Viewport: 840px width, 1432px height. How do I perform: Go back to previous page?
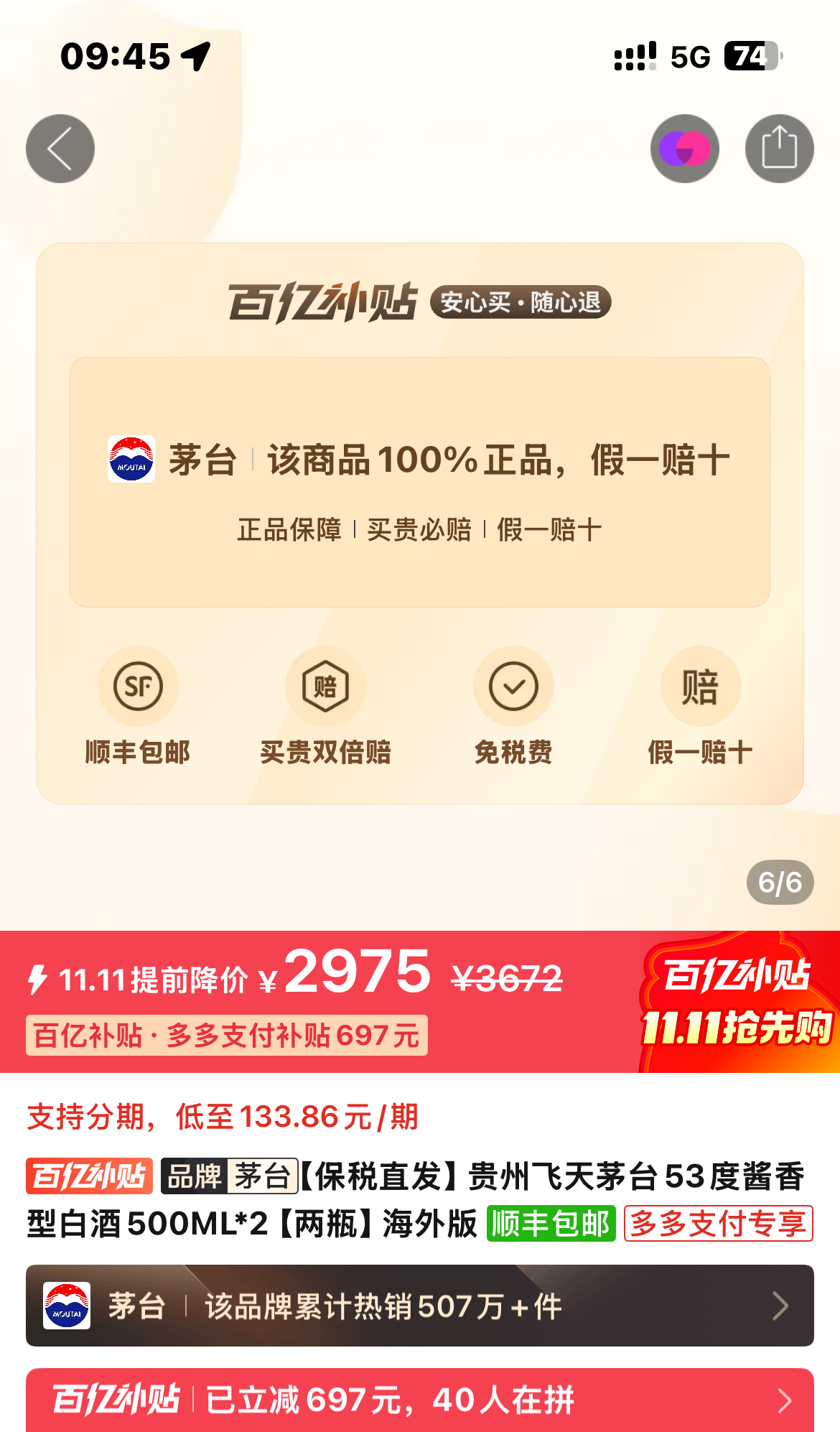(60, 149)
